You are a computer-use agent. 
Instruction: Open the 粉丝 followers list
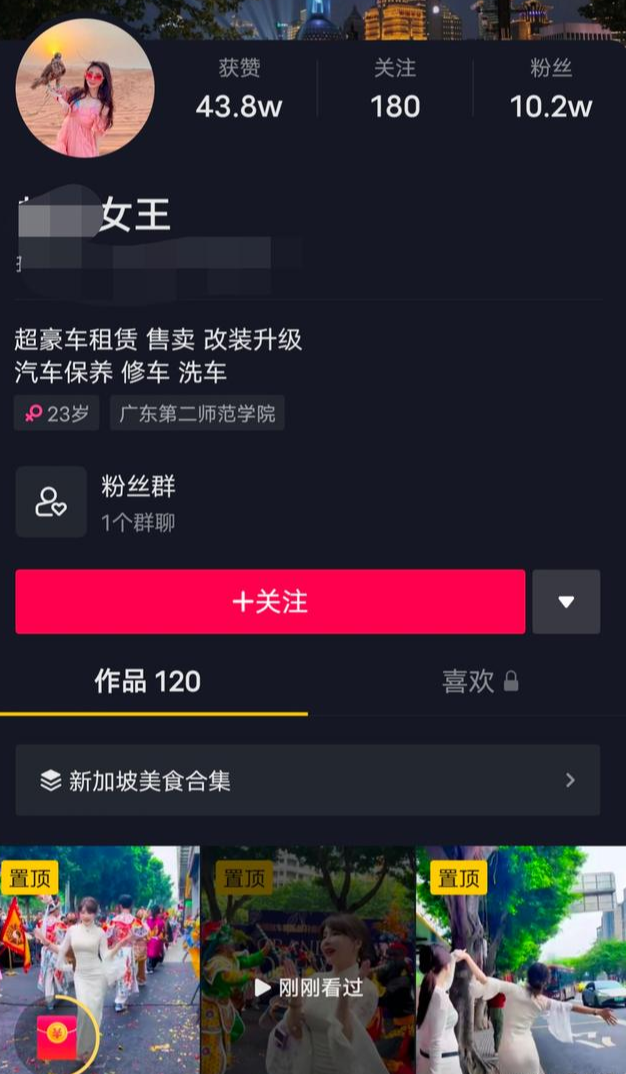tap(551, 89)
